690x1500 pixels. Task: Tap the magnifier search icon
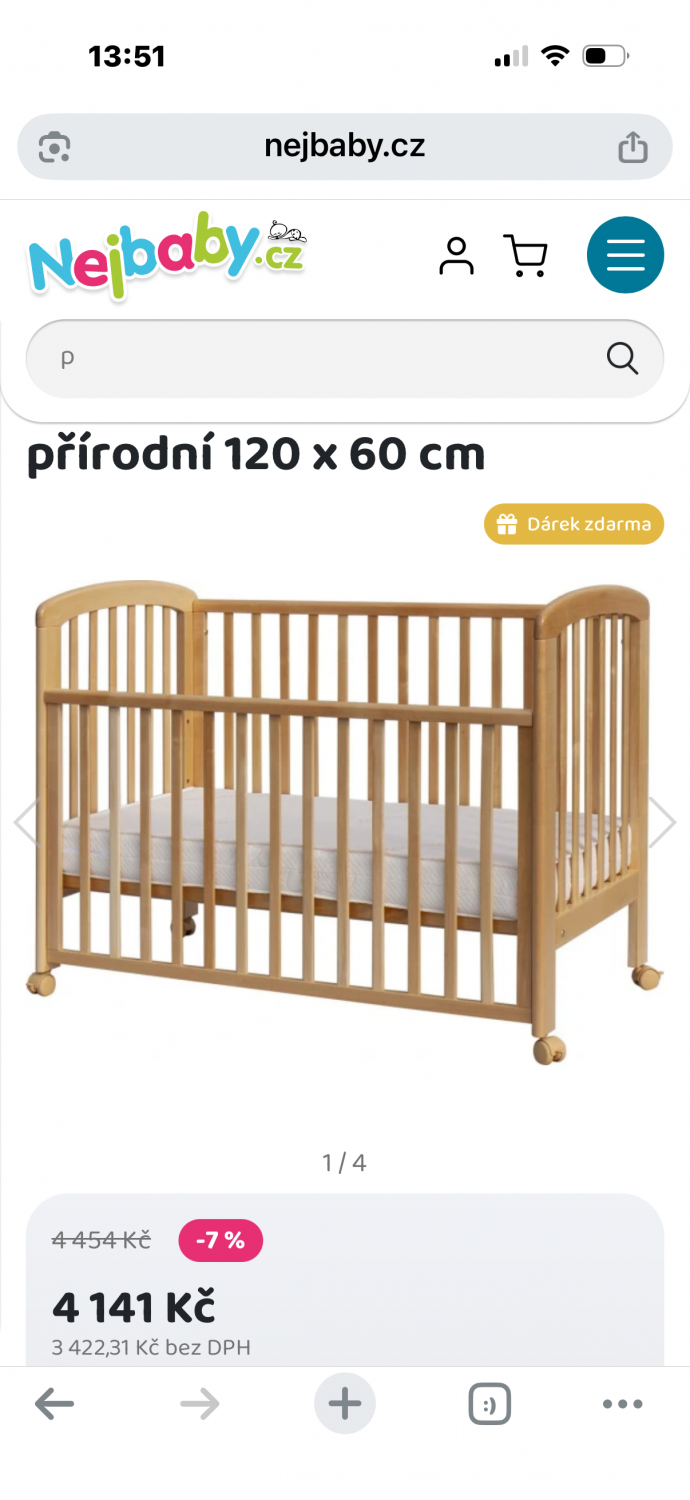pyautogui.click(x=622, y=358)
